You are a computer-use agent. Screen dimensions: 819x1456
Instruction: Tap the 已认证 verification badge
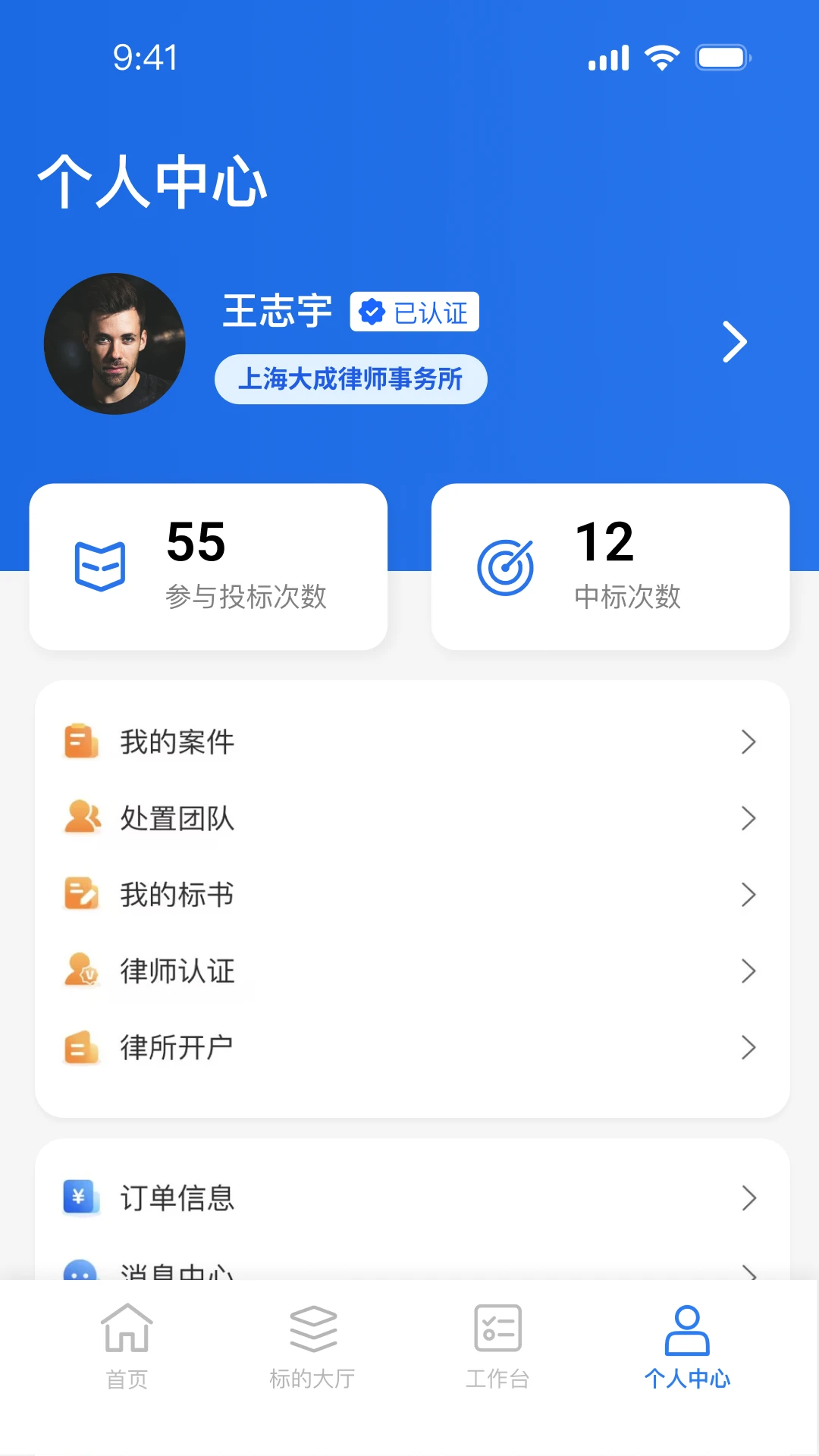click(x=413, y=312)
